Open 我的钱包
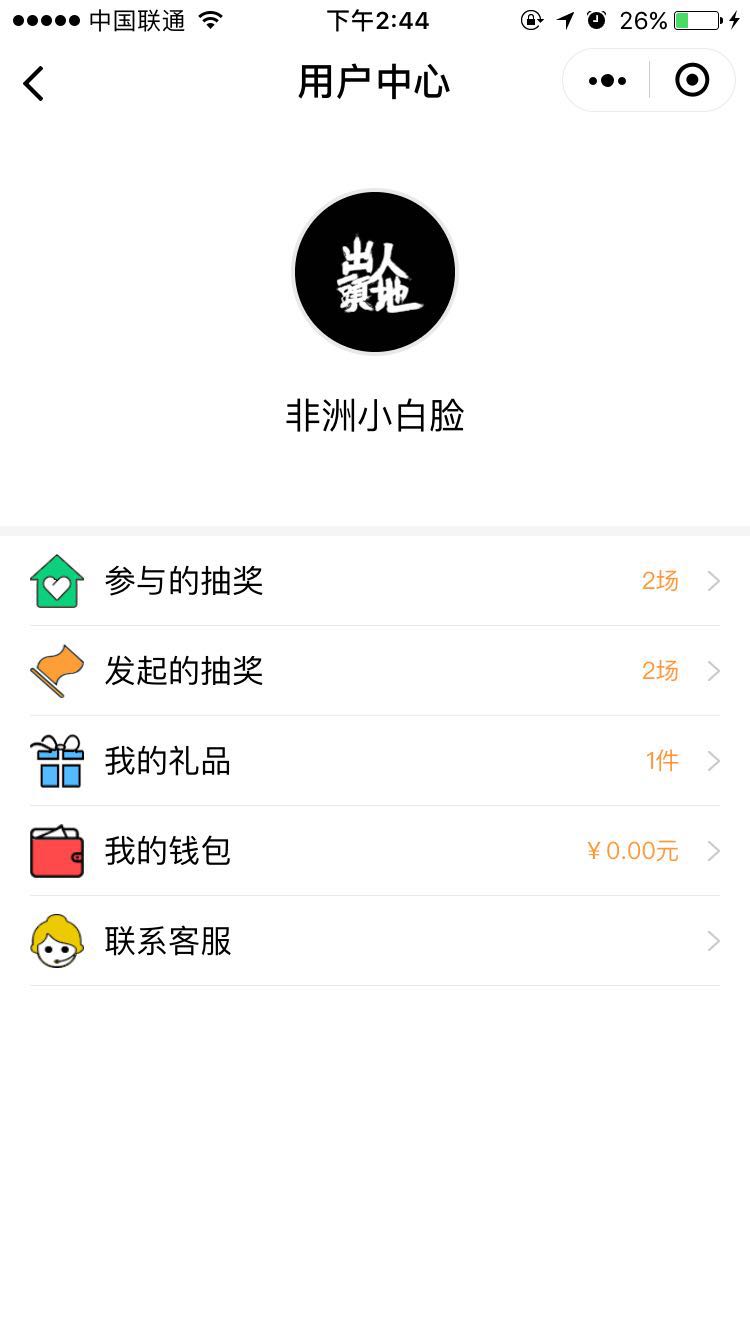Viewport: 750px width, 1334px height. pyautogui.click(x=375, y=851)
